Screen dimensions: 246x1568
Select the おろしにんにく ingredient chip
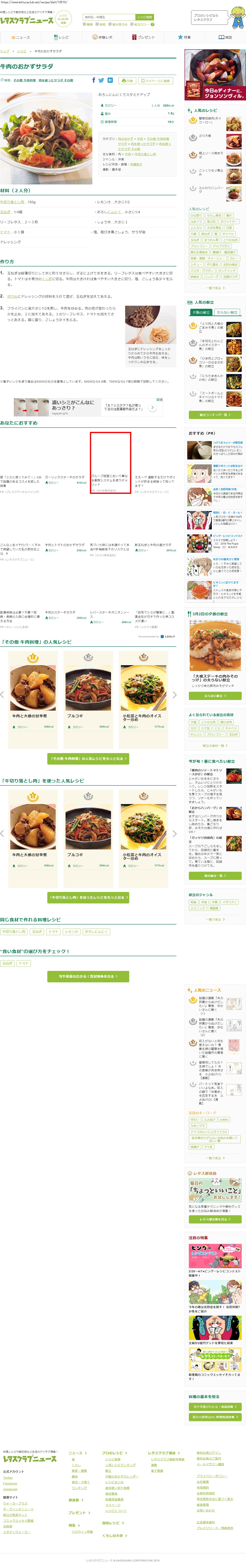(x=96, y=931)
